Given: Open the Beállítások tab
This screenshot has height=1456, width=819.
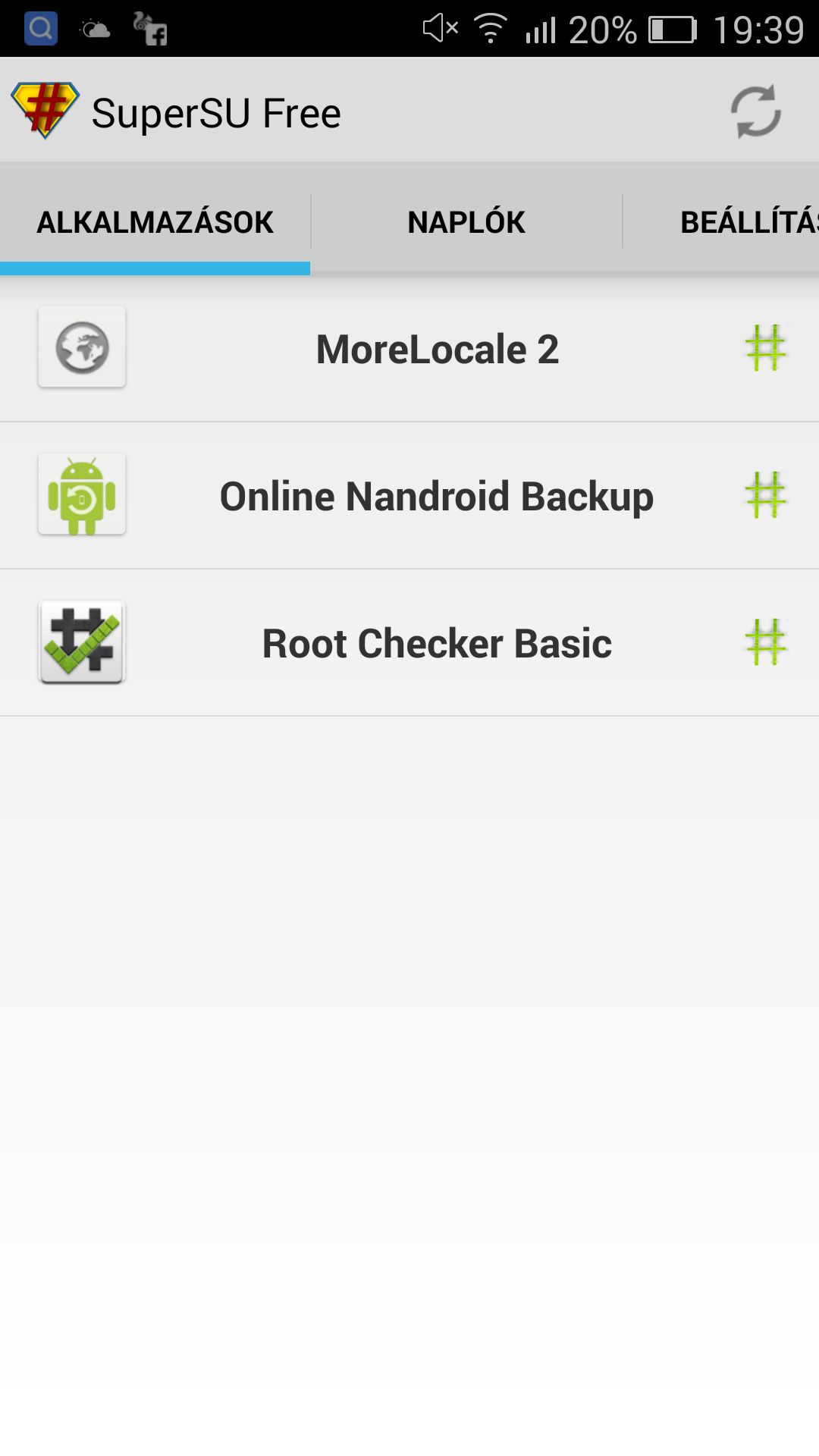Looking at the screenshot, I should [x=721, y=221].
